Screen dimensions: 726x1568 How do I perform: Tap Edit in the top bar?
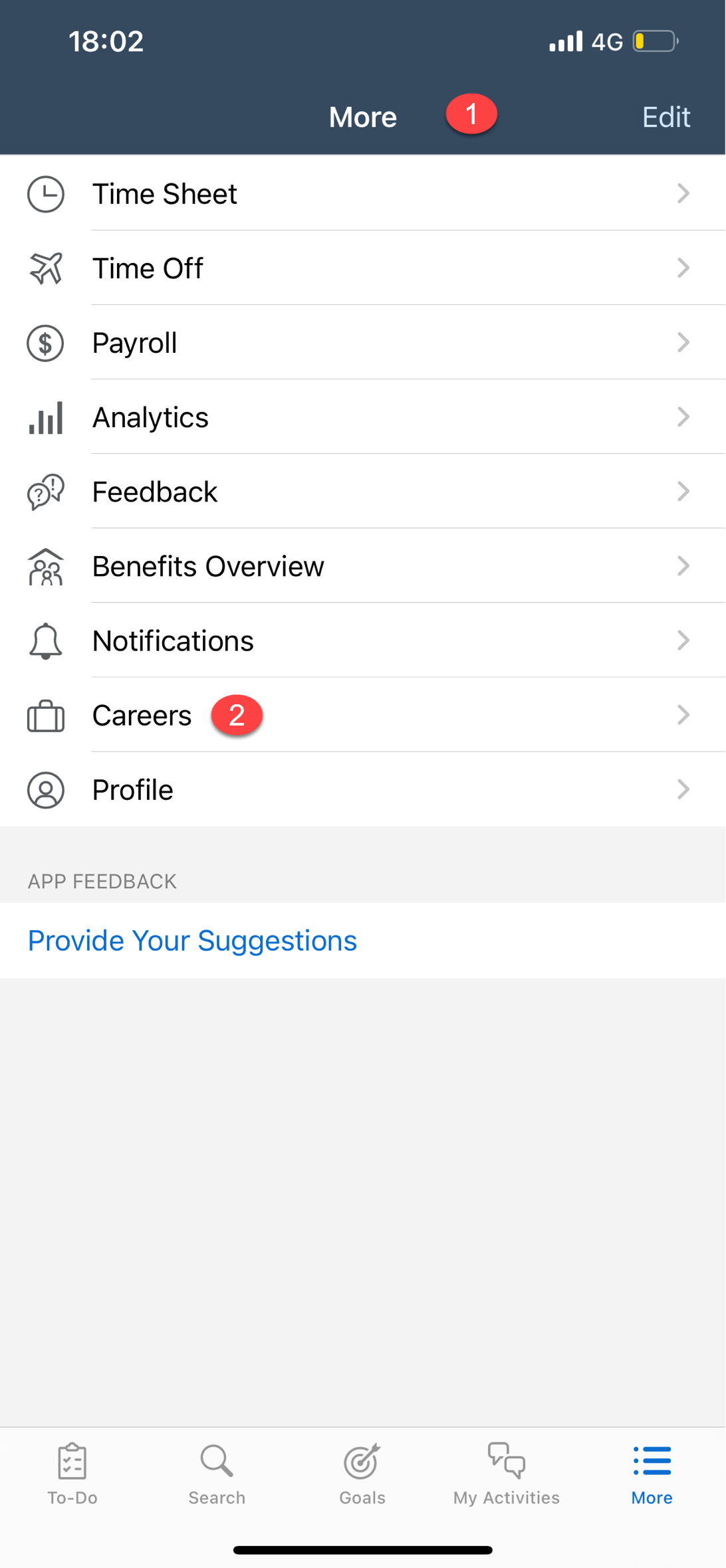[x=665, y=117]
